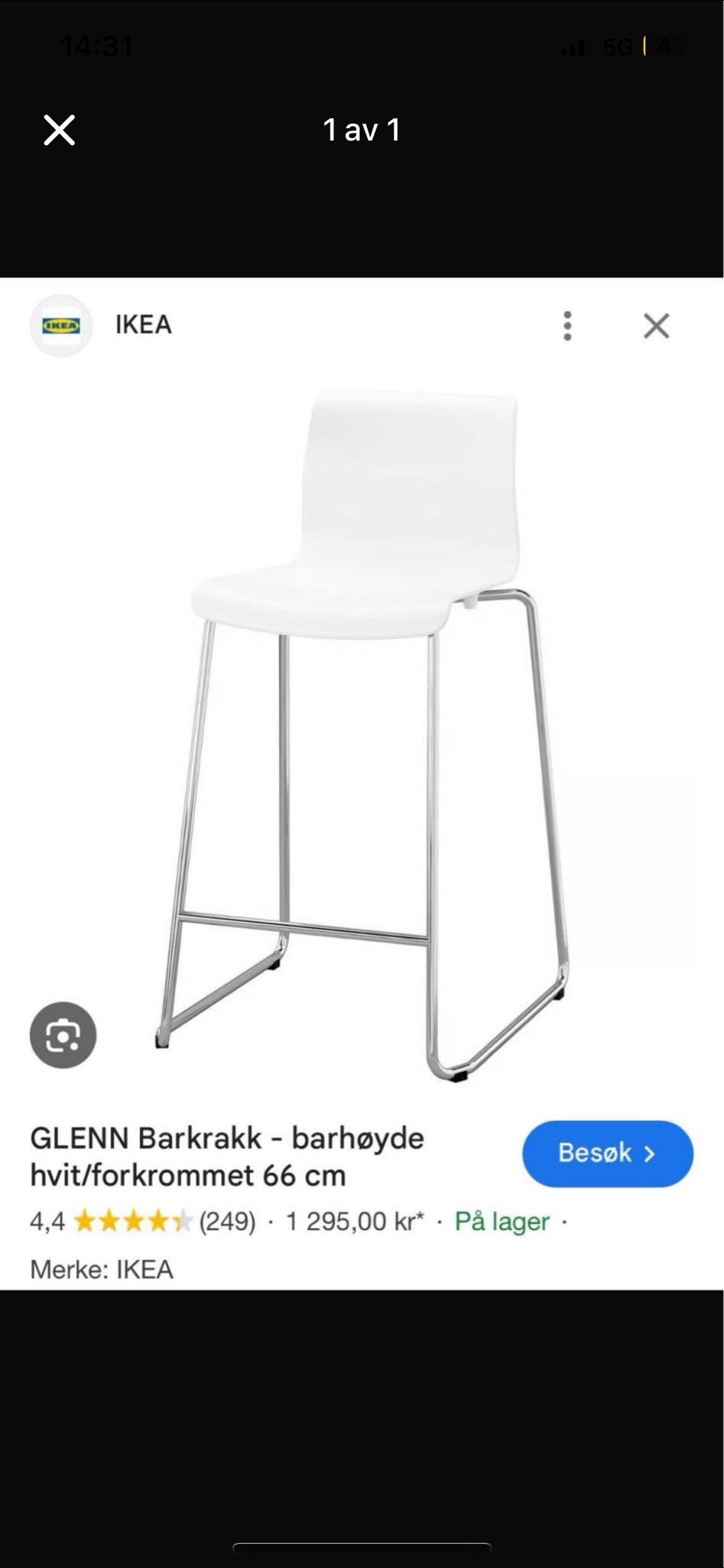Close the product card with its X

[655, 325]
